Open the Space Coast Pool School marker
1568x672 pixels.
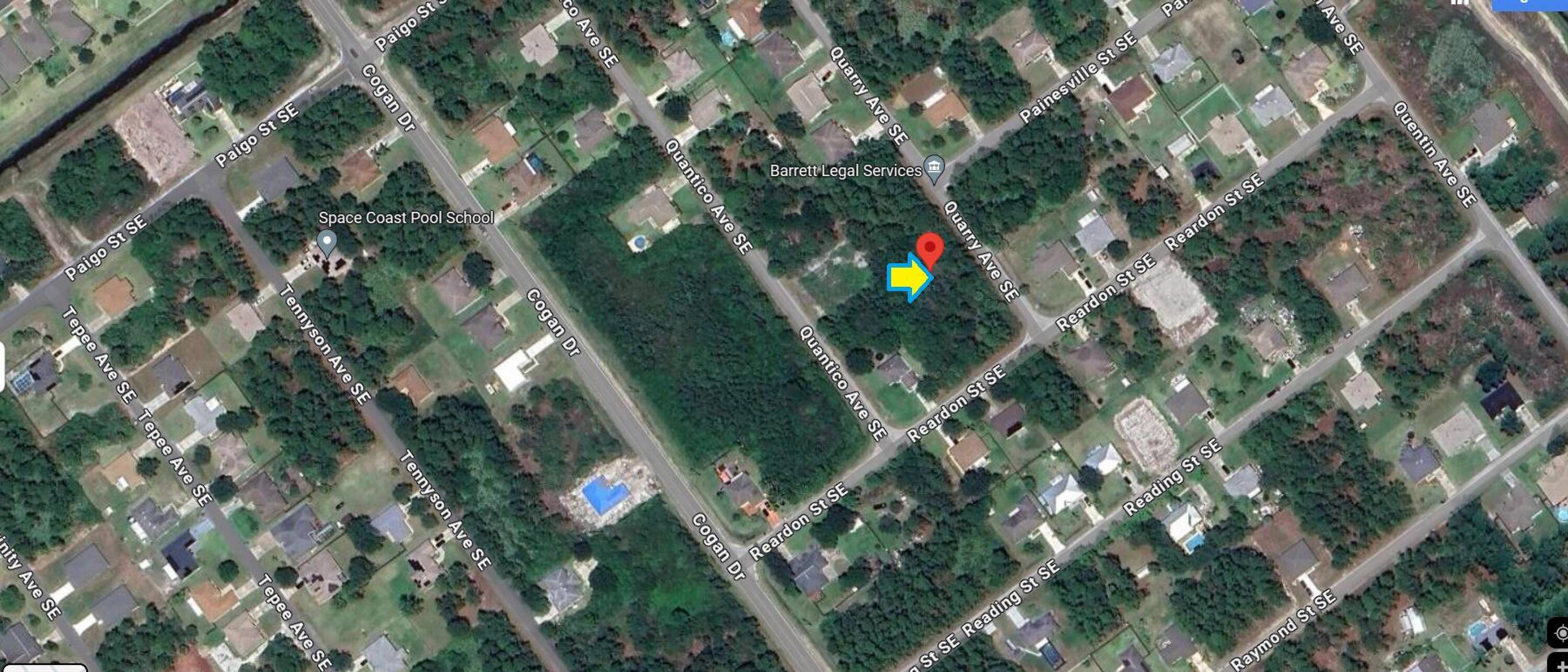point(328,243)
